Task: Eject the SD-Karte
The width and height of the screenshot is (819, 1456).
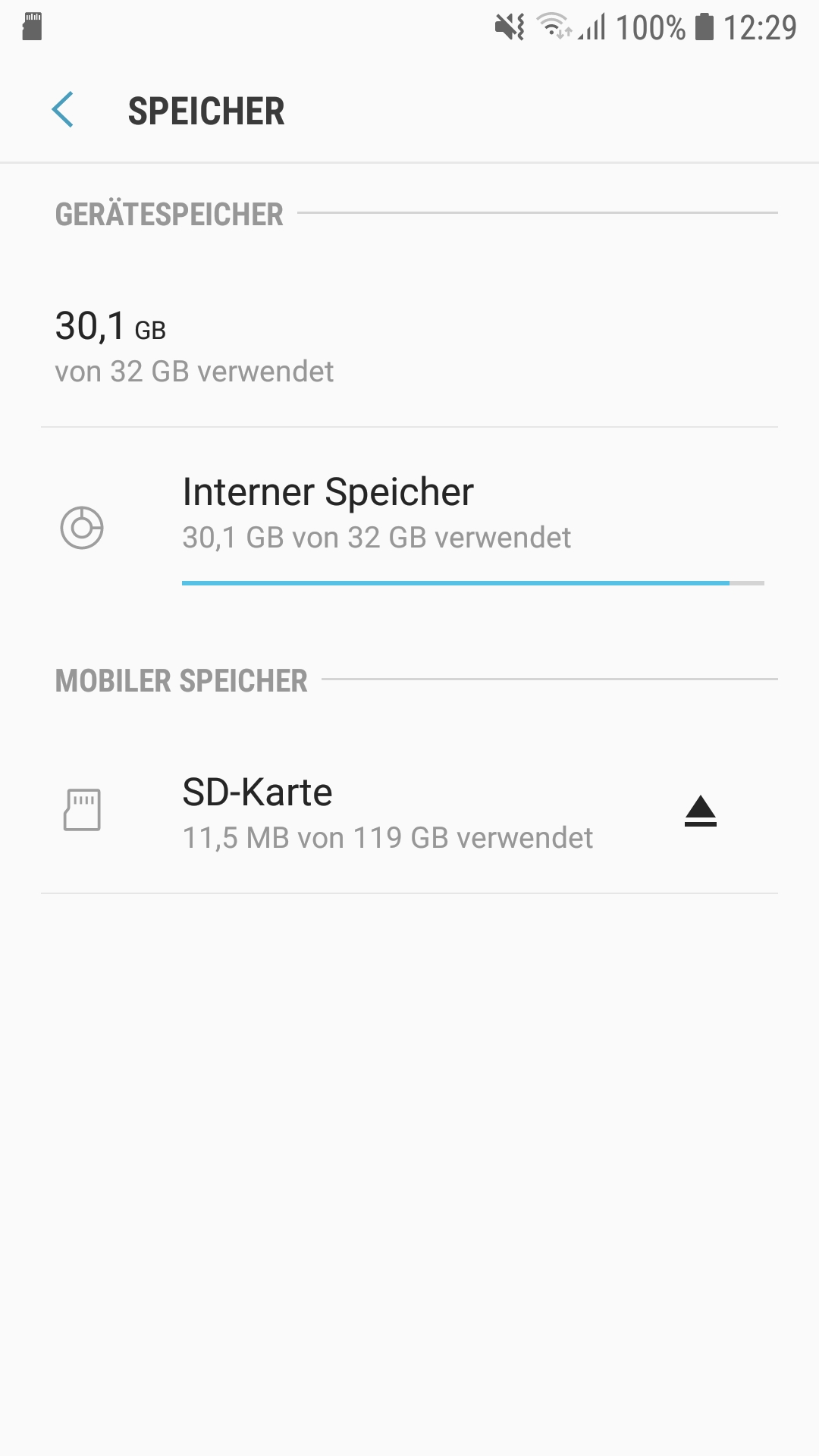Action: pos(700,811)
